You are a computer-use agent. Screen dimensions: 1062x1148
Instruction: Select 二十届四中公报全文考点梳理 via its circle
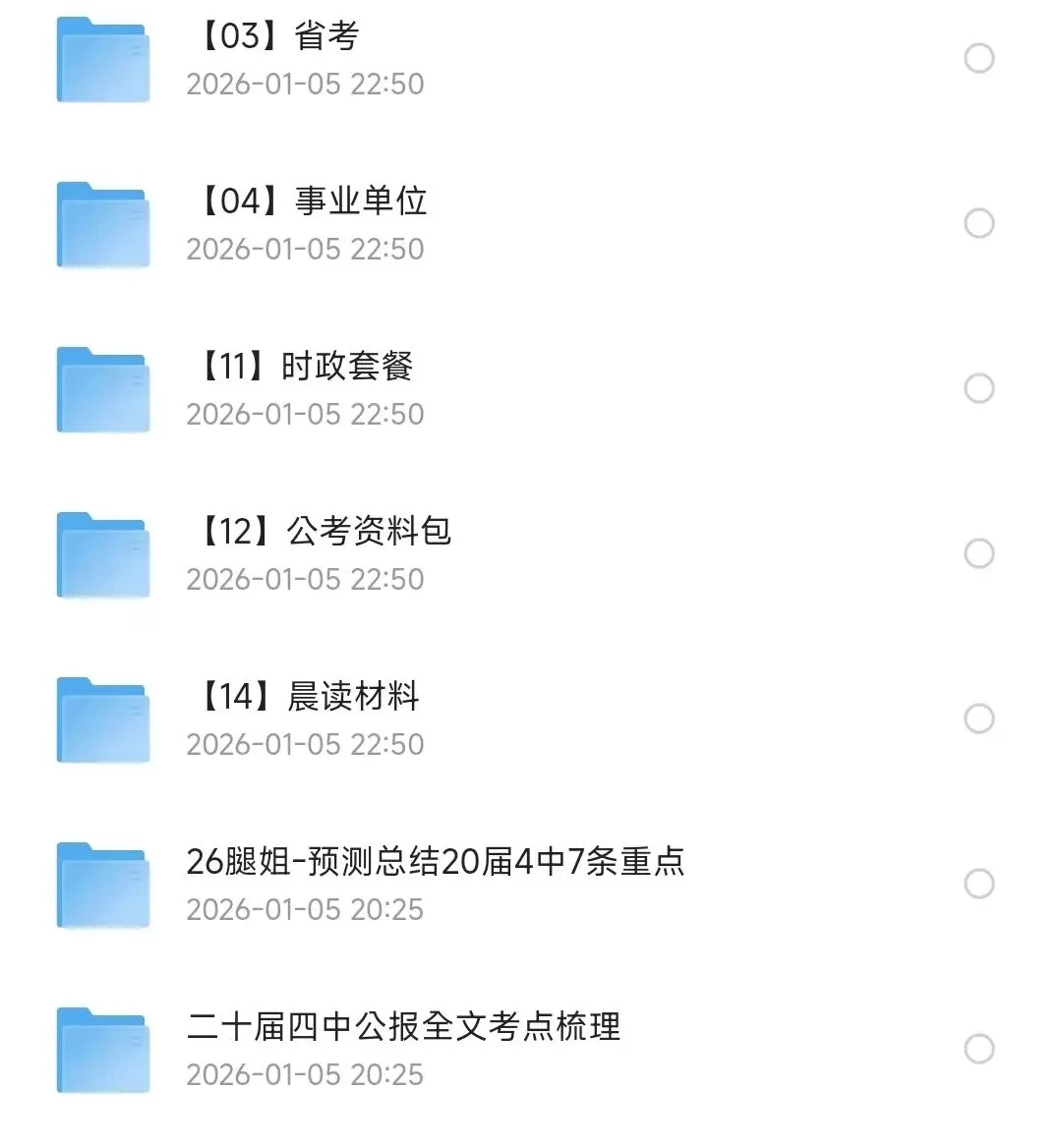pos(978,1050)
